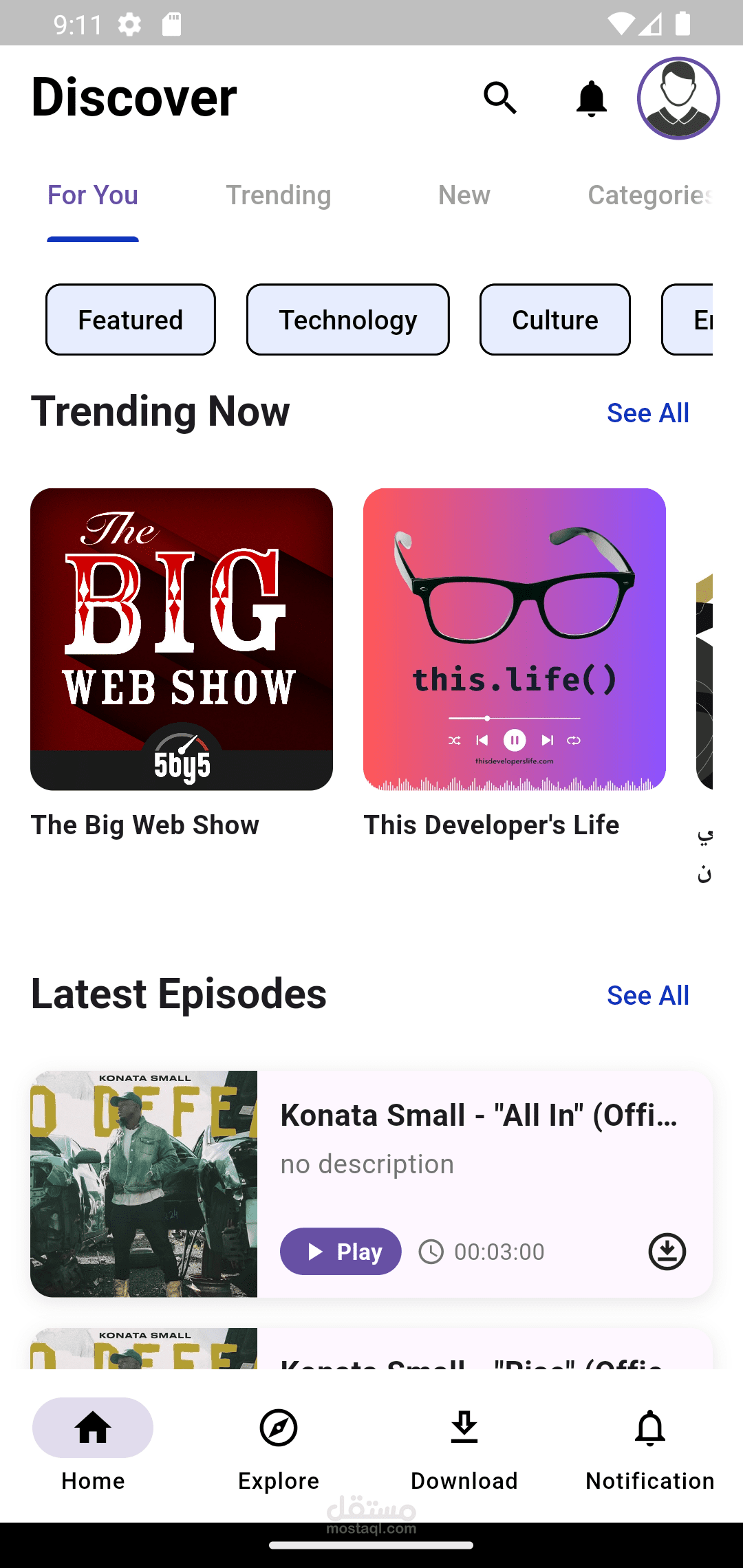Open the Notification tab in bottom navigation
The width and height of the screenshot is (743, 1568).
tap(650, 1445)
